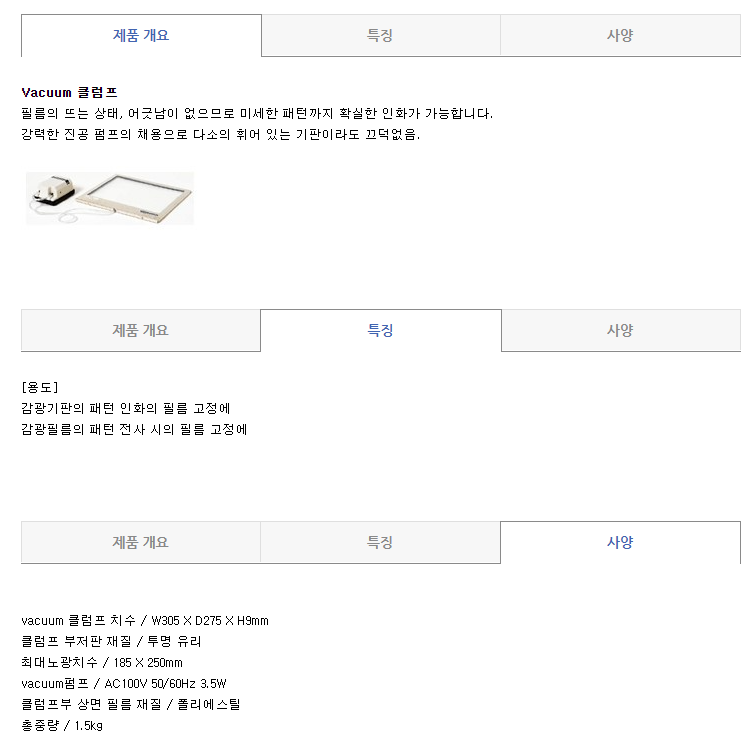Select 제품 개요 tab in bar with 특징 selected

tap(141, 331)
